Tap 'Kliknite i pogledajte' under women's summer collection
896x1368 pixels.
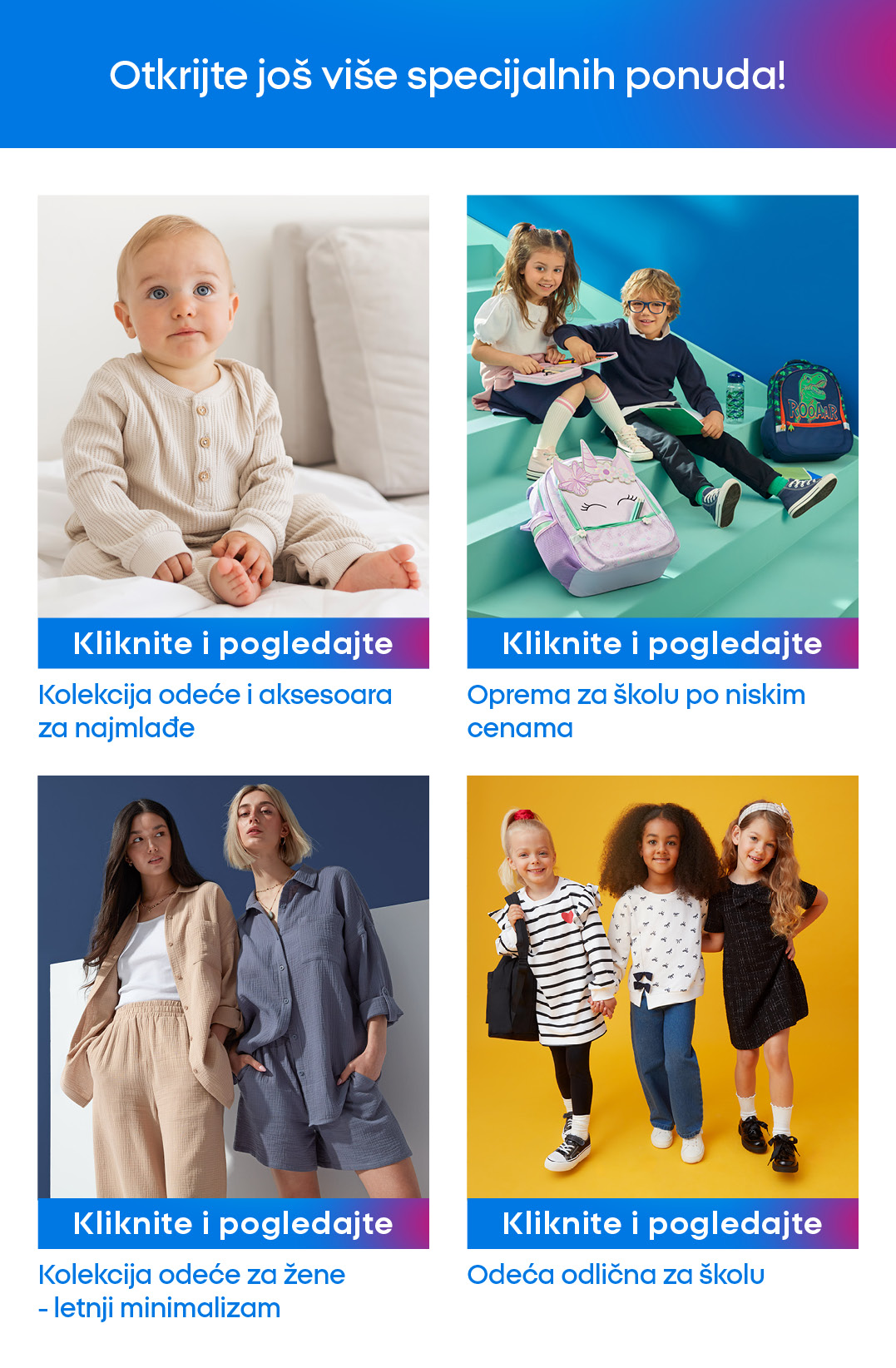(x=233, y=1223)
